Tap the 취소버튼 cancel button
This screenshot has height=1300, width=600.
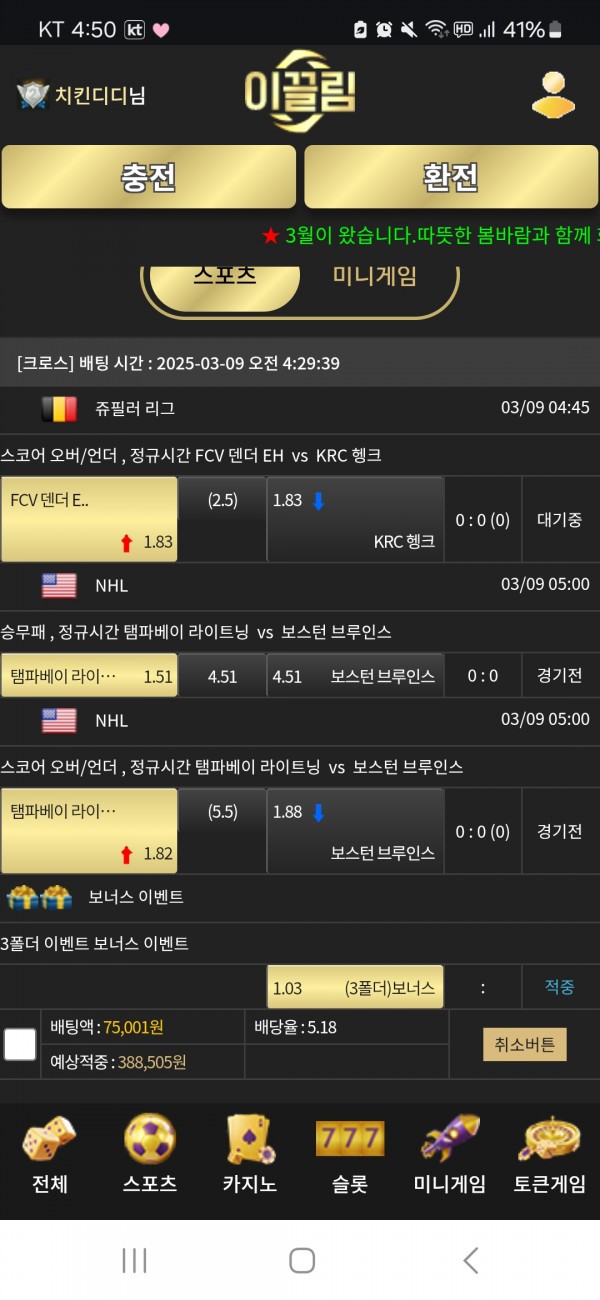tap(525, 1045)
